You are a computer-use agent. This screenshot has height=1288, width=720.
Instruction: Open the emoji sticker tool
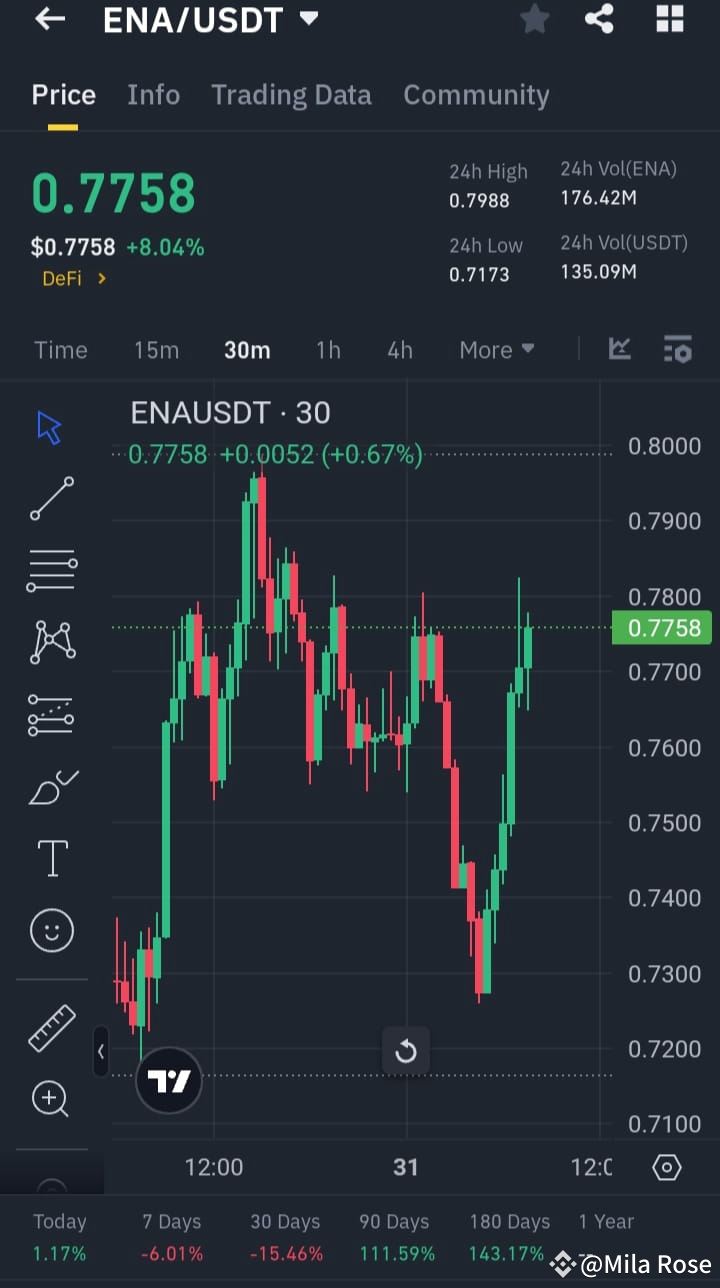coord(51,930)
